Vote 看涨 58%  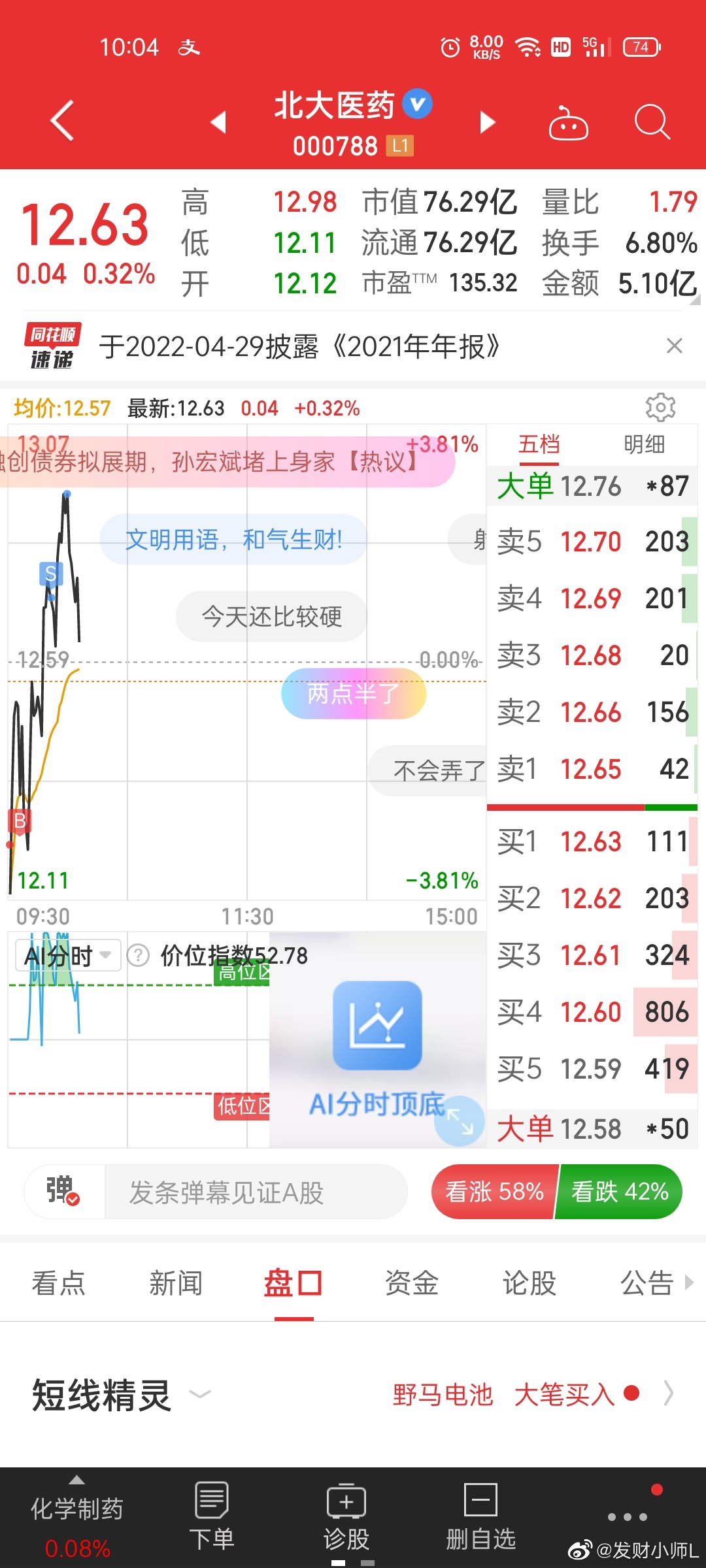click(494, 1192)
